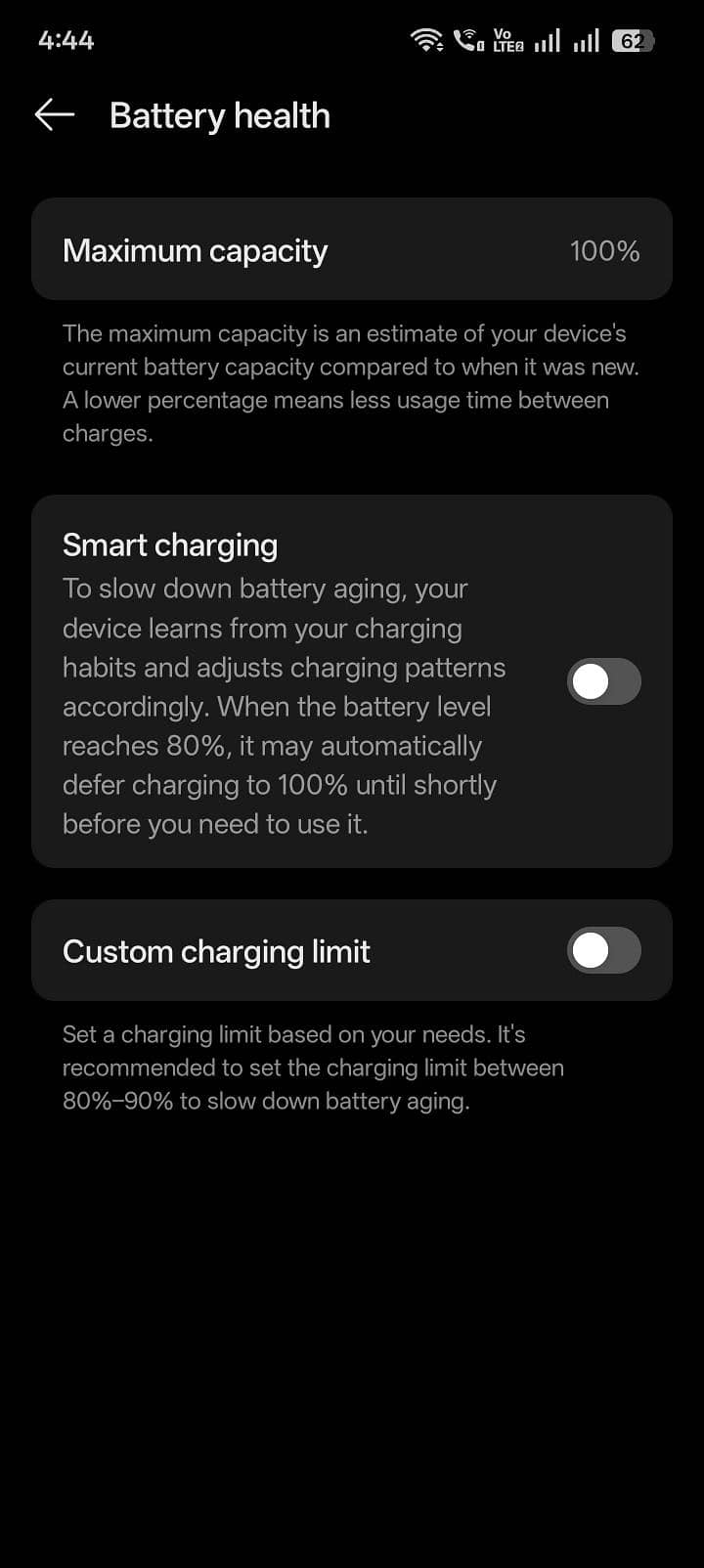704x1568 pixels.
Task: Enable the Smart charging toggle
Action: 603,681
